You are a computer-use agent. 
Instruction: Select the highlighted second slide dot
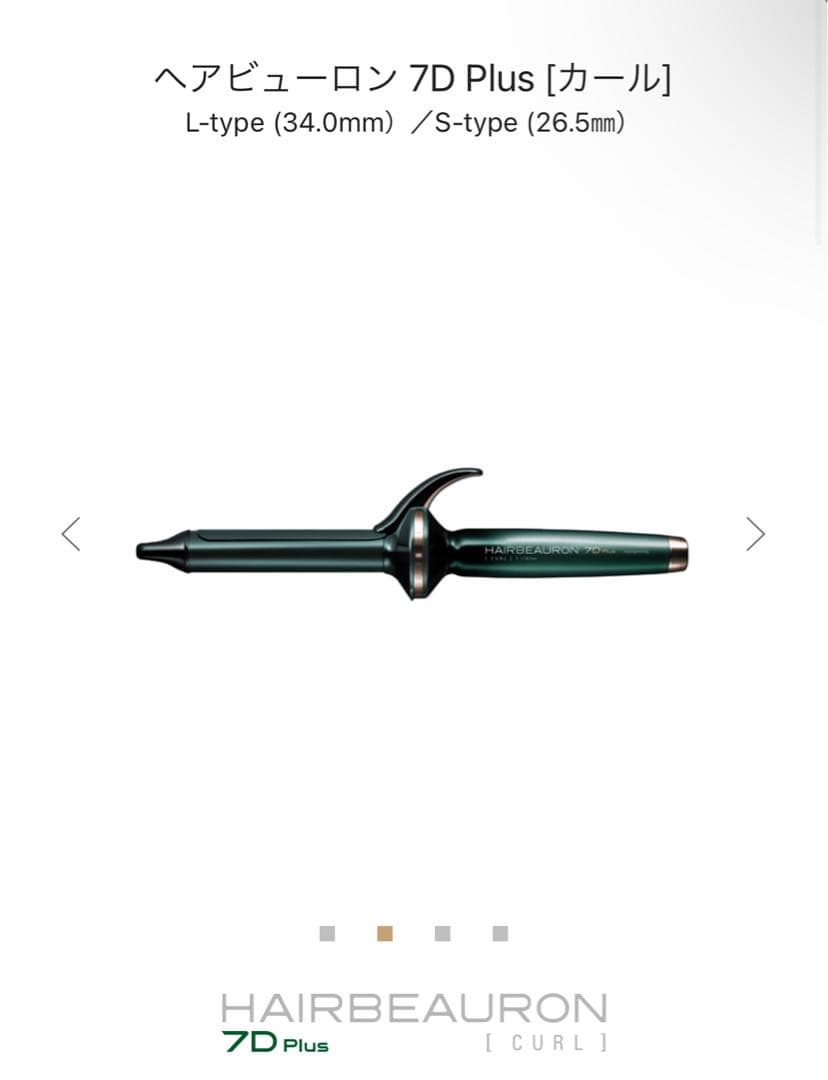point(385,933)
